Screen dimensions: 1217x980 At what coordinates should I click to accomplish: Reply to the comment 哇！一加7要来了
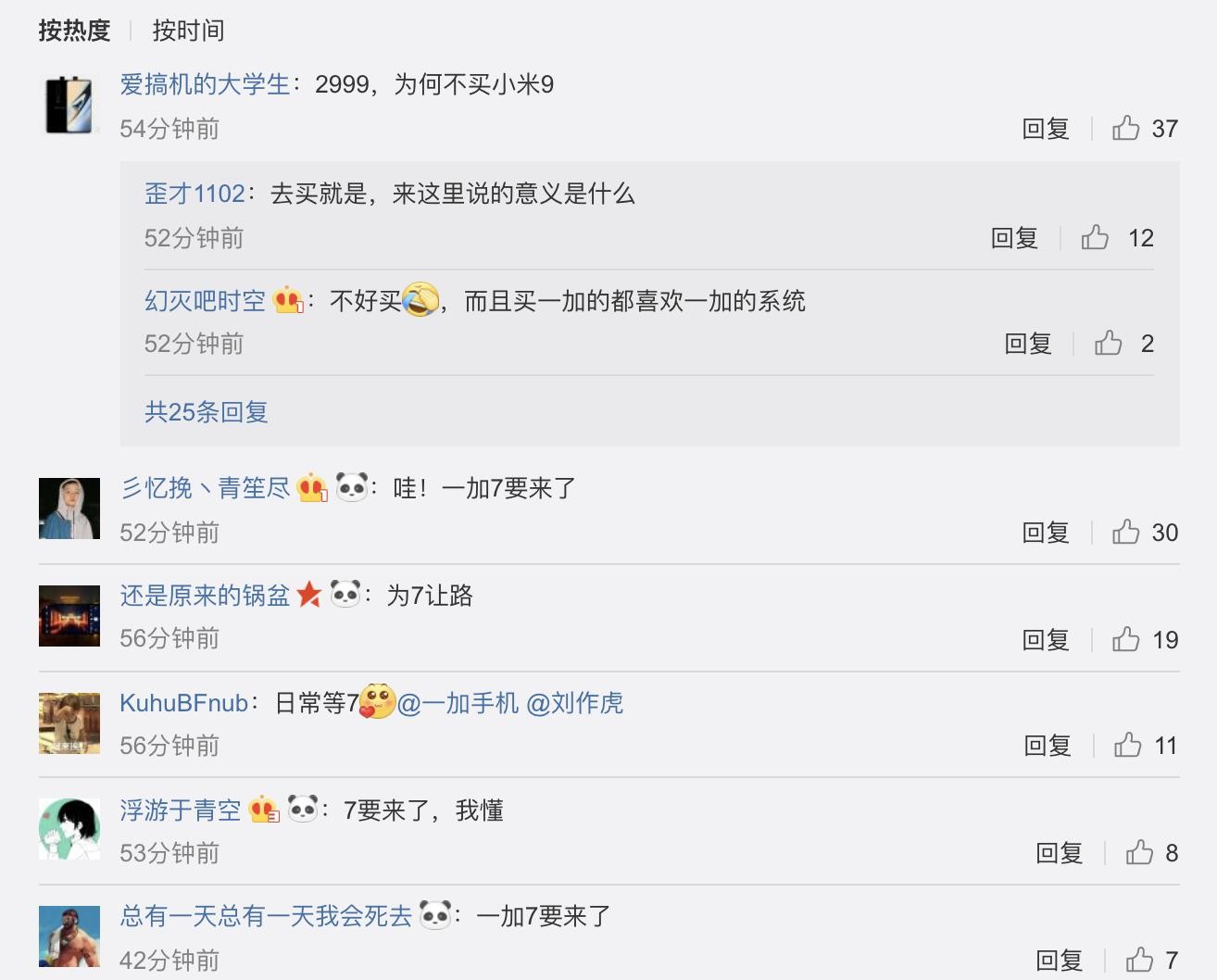1046,533
